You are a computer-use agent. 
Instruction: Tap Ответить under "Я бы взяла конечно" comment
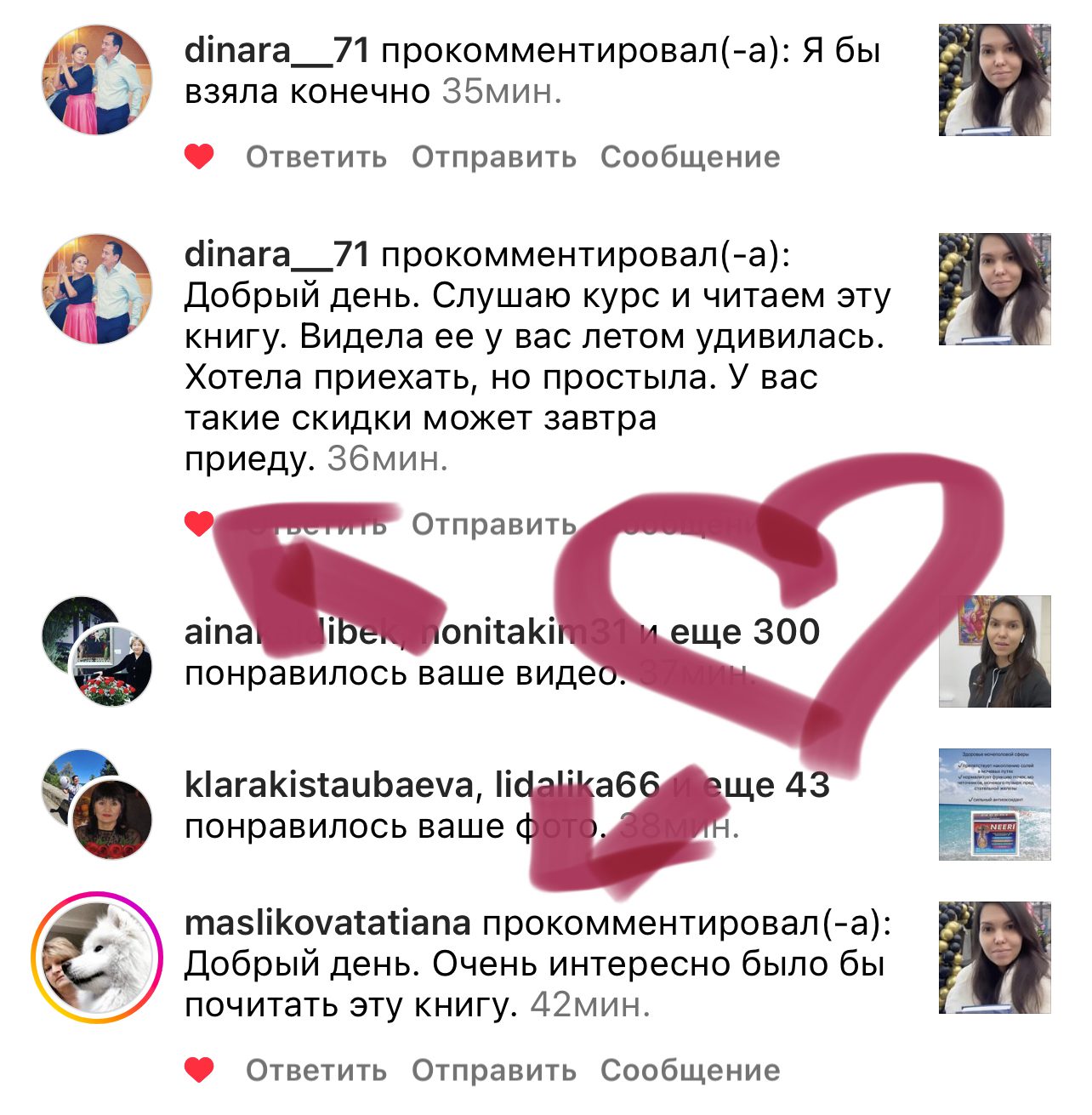point(316,157)
